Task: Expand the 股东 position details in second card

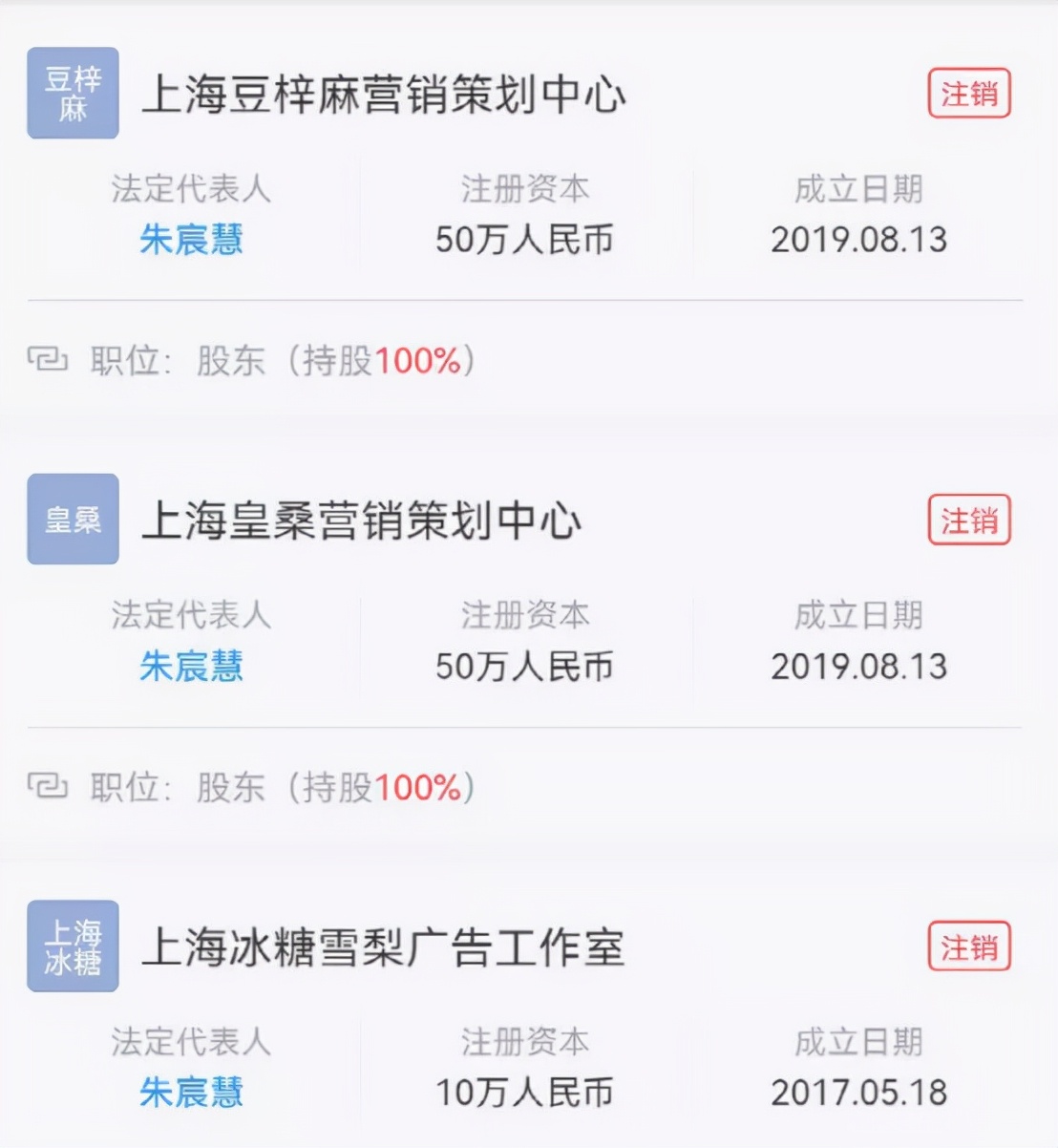Action: click(x=229, y=789)
